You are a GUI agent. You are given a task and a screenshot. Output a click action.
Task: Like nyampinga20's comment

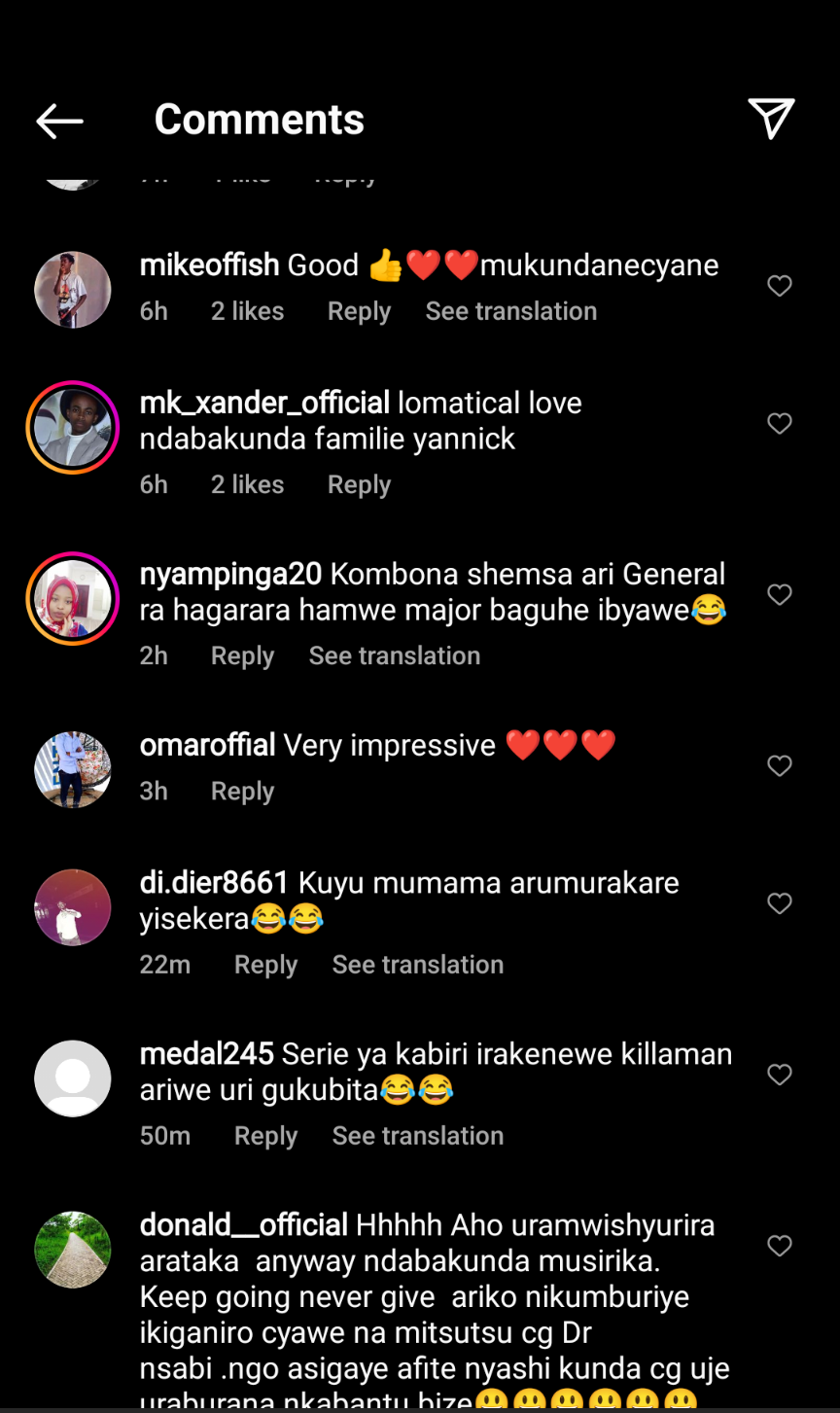tap(780, 595)
